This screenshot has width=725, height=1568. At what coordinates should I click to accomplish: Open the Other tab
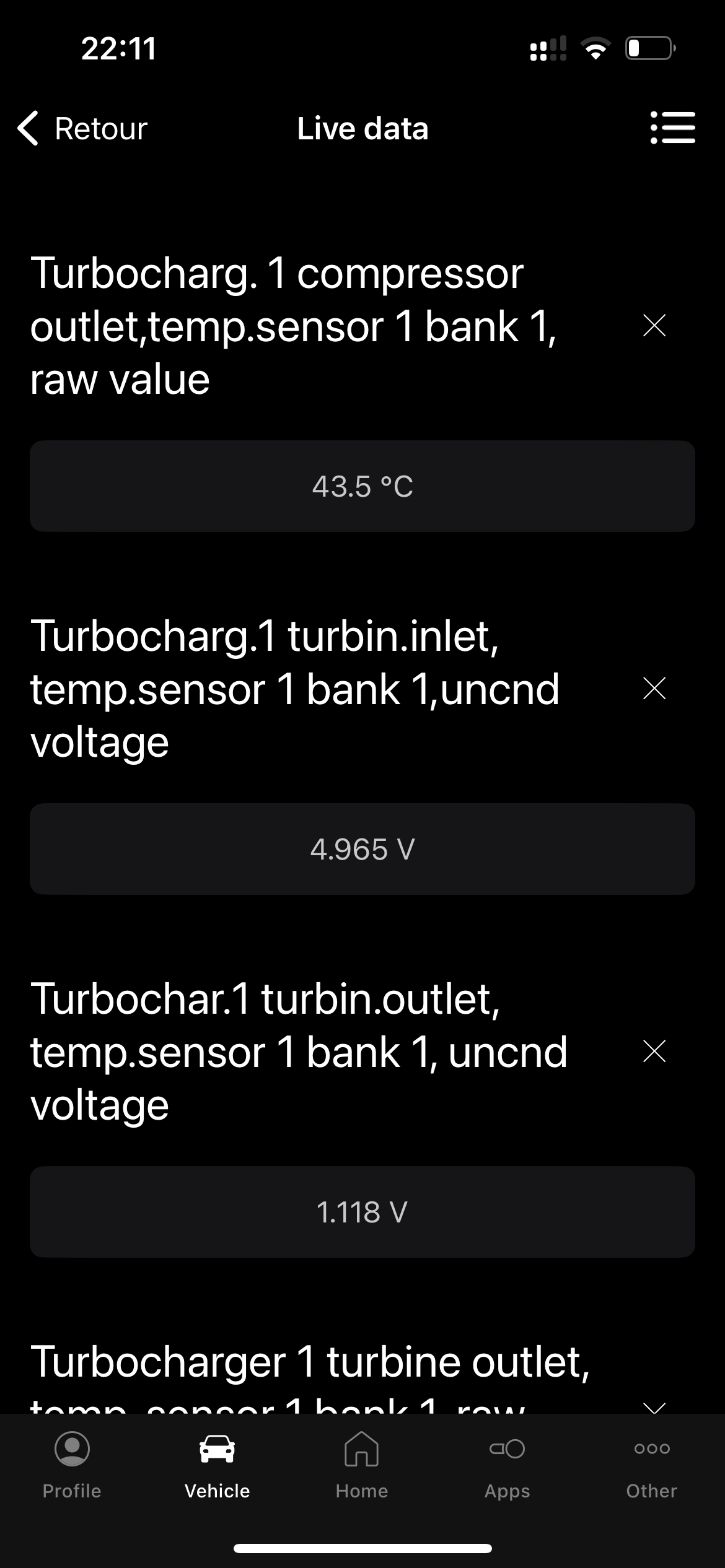(x=651, y=1465)
